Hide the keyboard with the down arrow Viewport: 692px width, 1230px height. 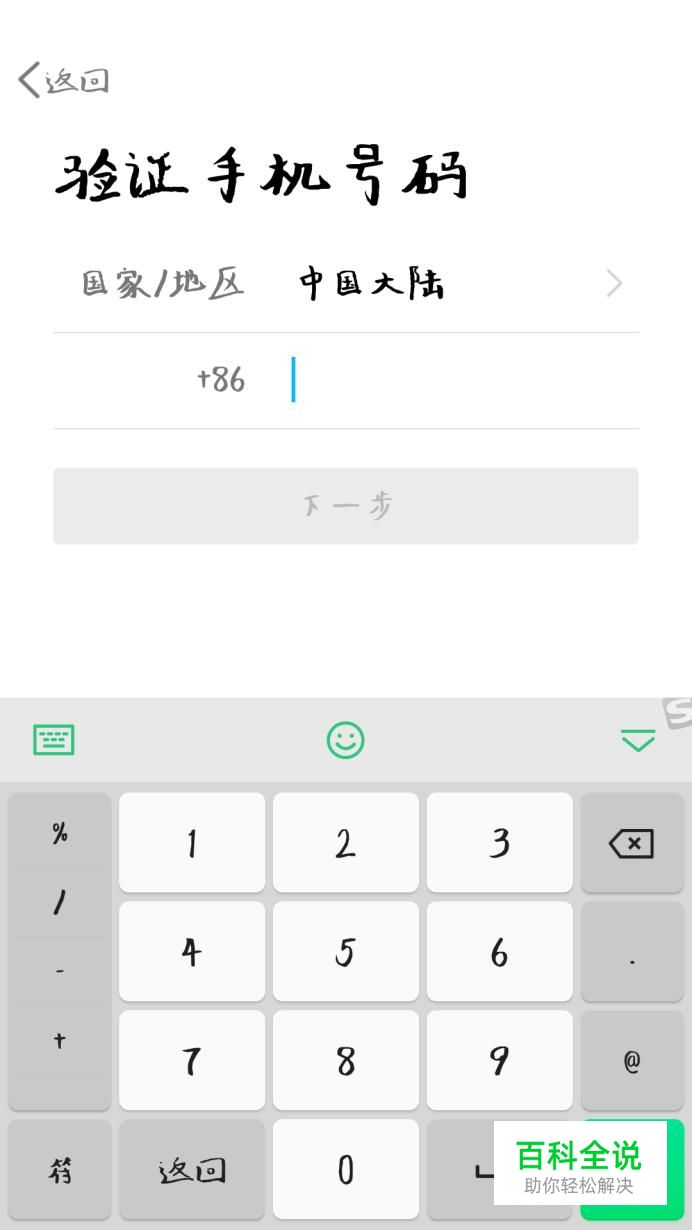click(637, 740)
